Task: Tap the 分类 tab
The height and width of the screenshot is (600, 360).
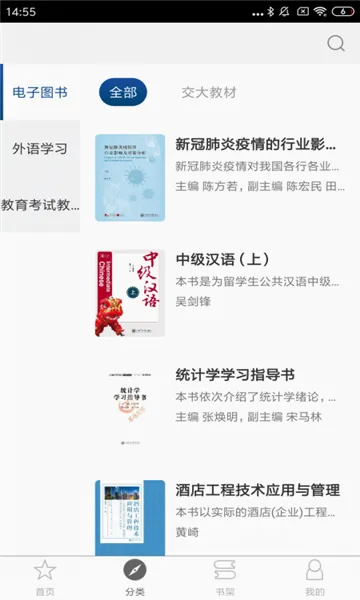Action: click(135, 578)
